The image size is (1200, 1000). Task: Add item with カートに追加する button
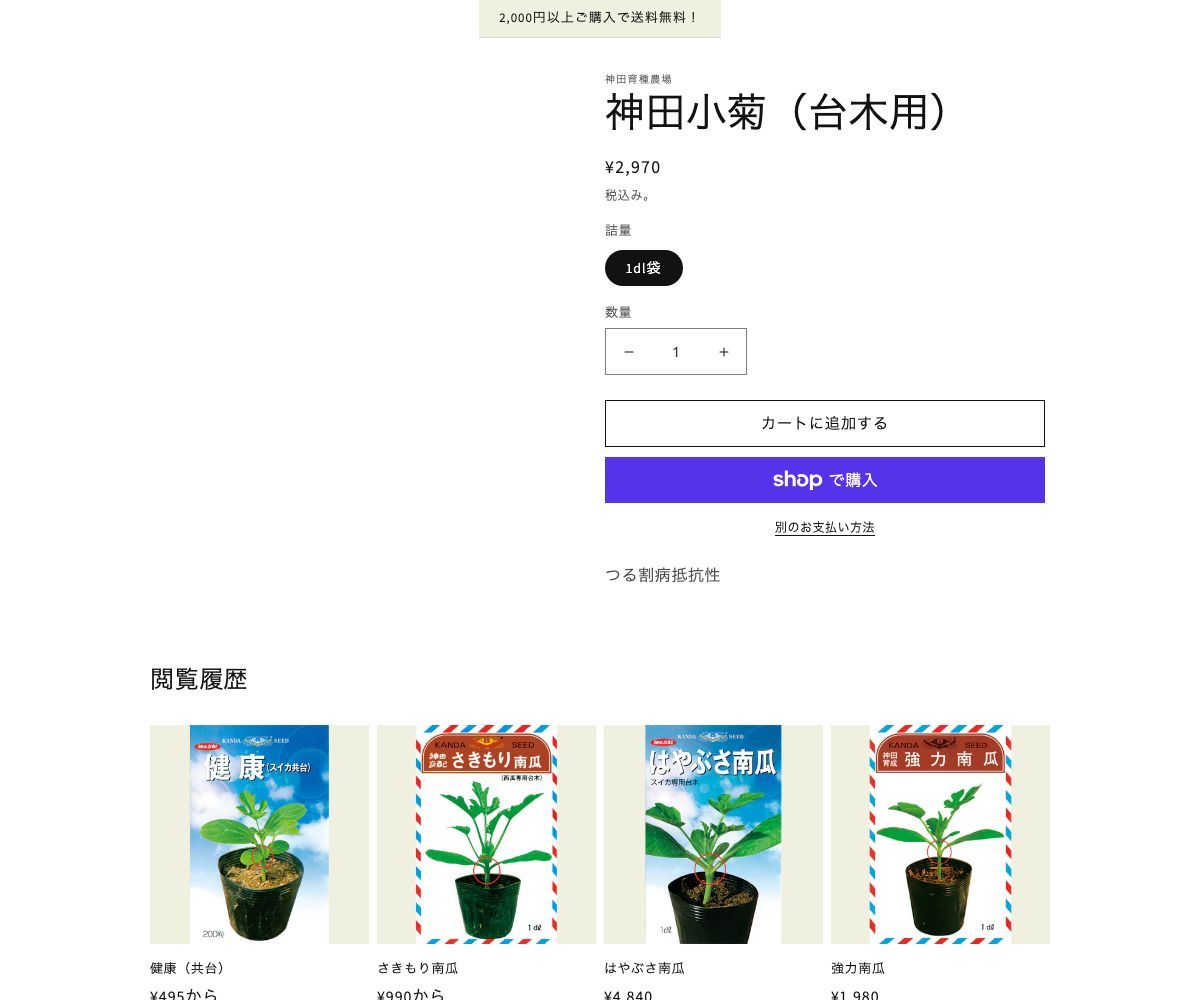824,423
